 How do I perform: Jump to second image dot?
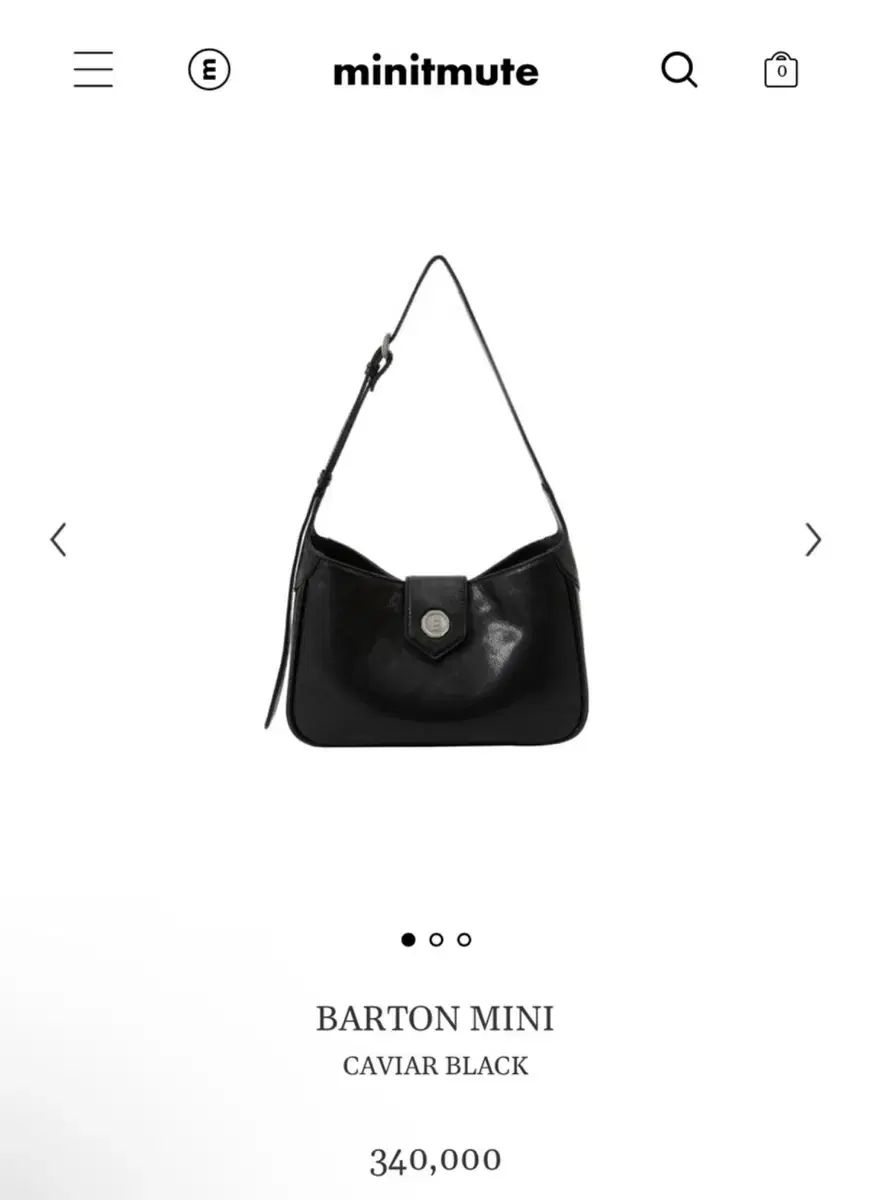pos(436,939)
